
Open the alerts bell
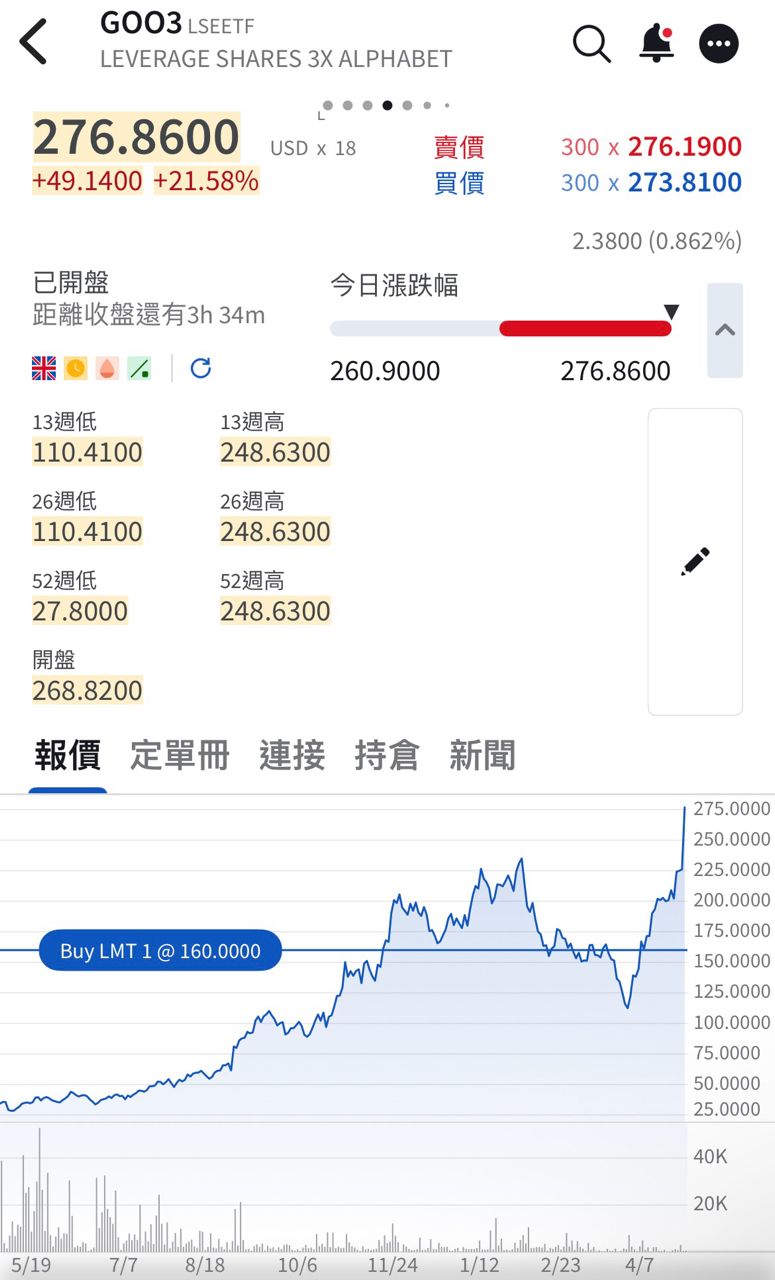pyautogui.click(x=656, y=43)
